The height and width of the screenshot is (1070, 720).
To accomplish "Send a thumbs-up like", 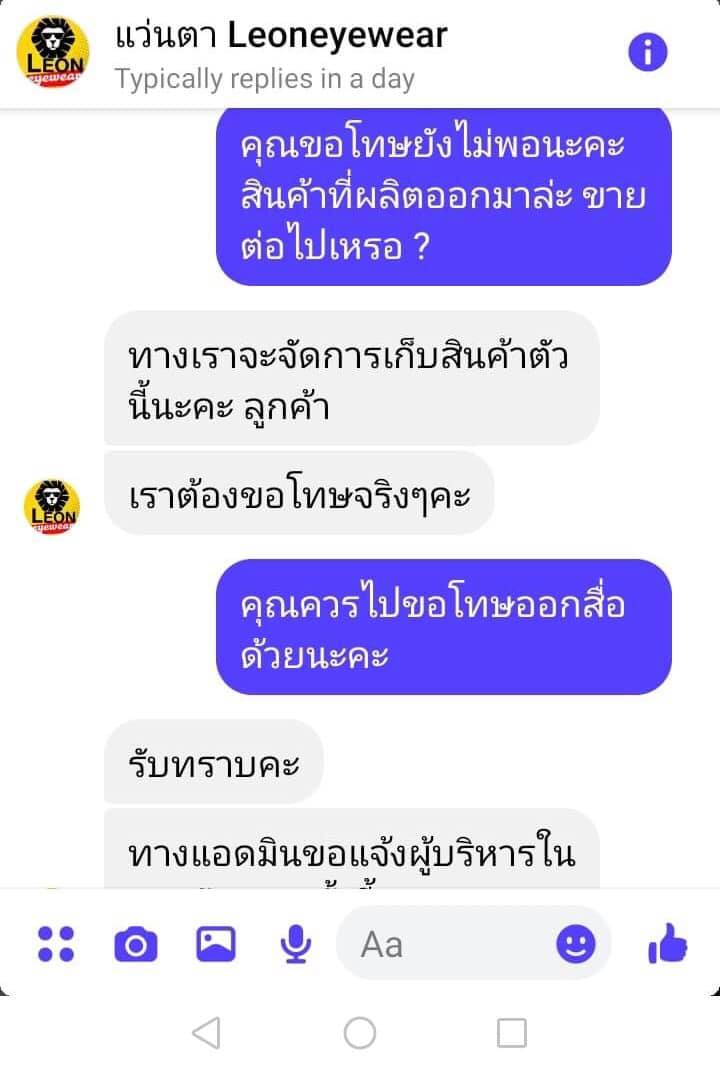I will point(668,943).
